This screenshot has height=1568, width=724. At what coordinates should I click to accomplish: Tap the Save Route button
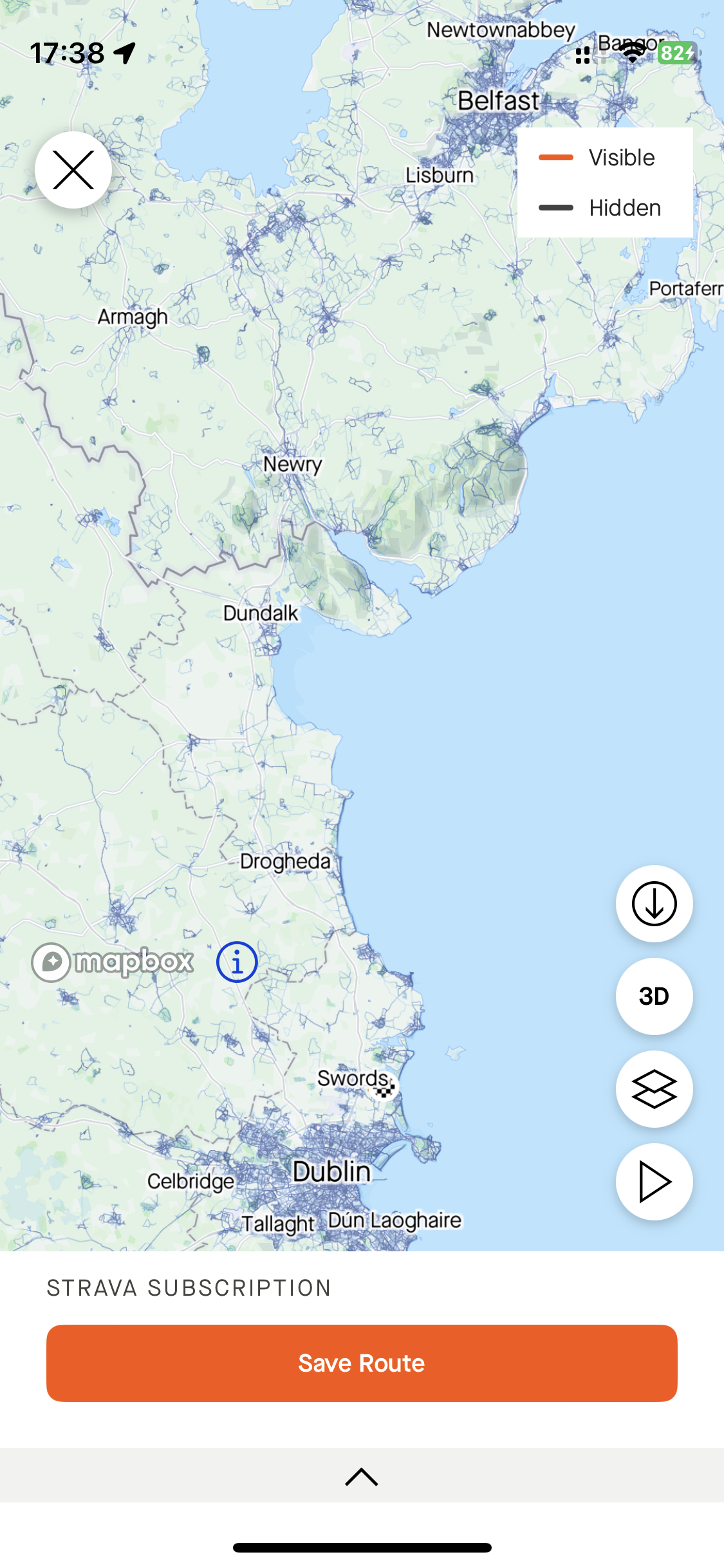tap(362, 1363)
